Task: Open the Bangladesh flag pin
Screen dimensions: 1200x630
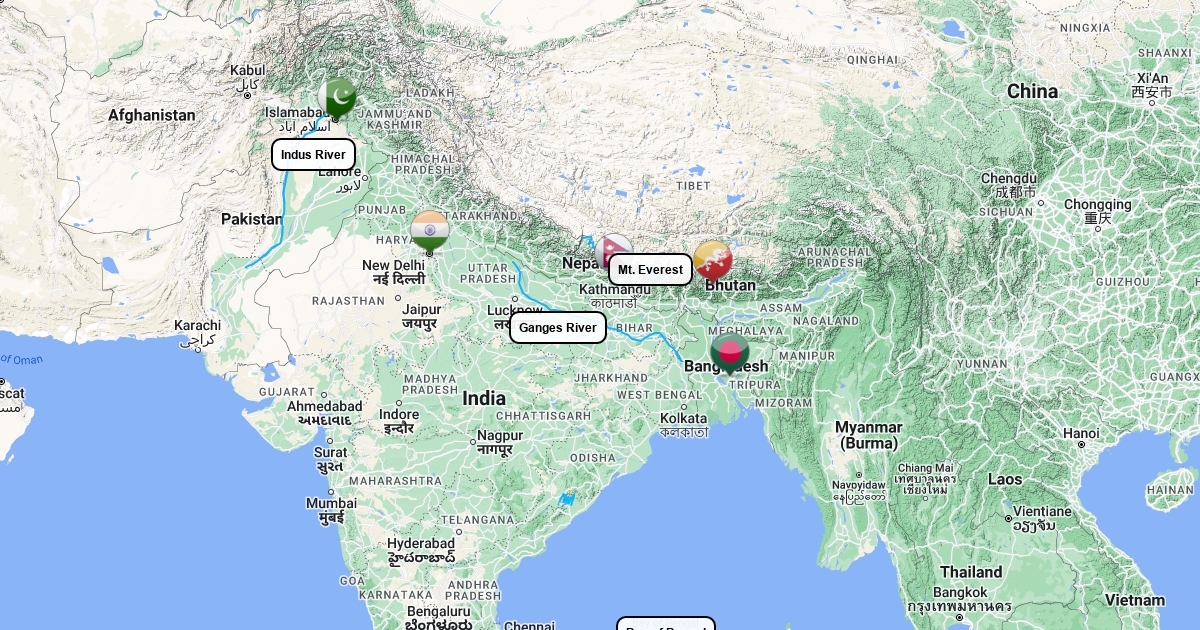Action: (729, 352)
